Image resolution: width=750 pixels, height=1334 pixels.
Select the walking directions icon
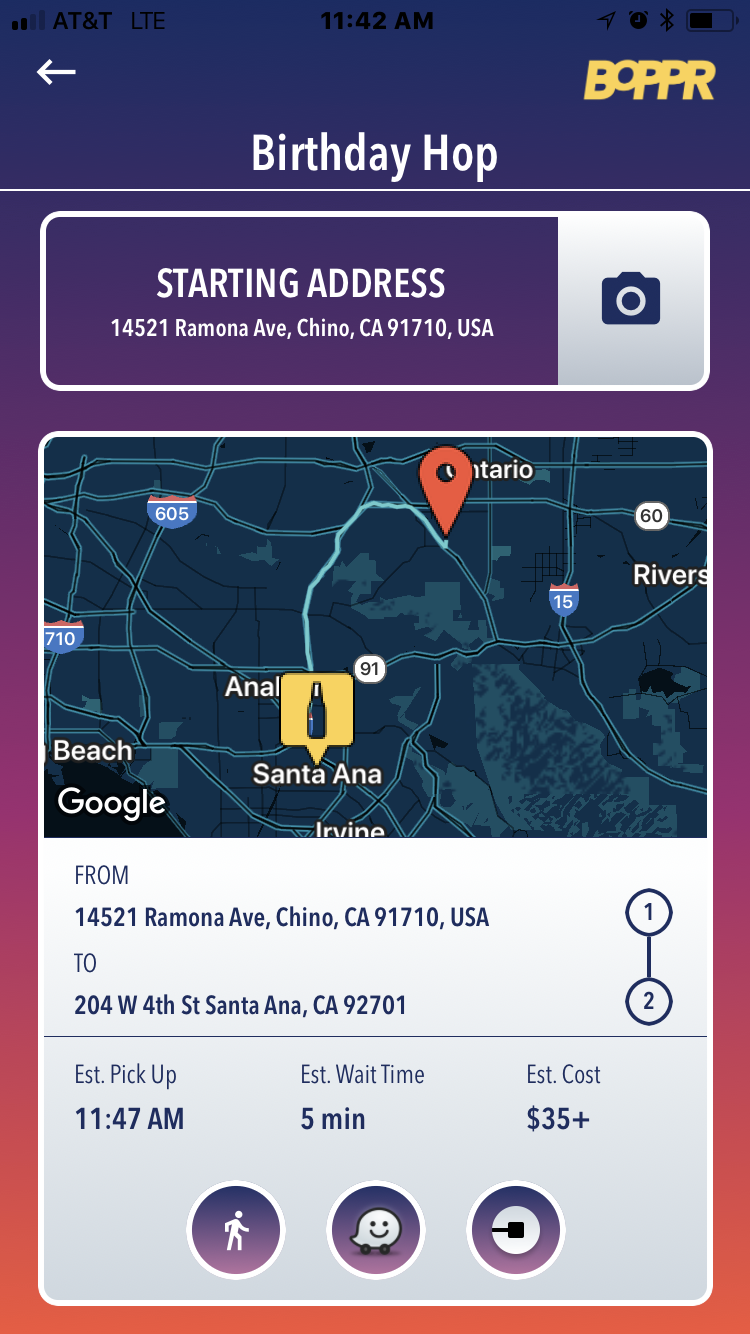(x=236, y=1231)
